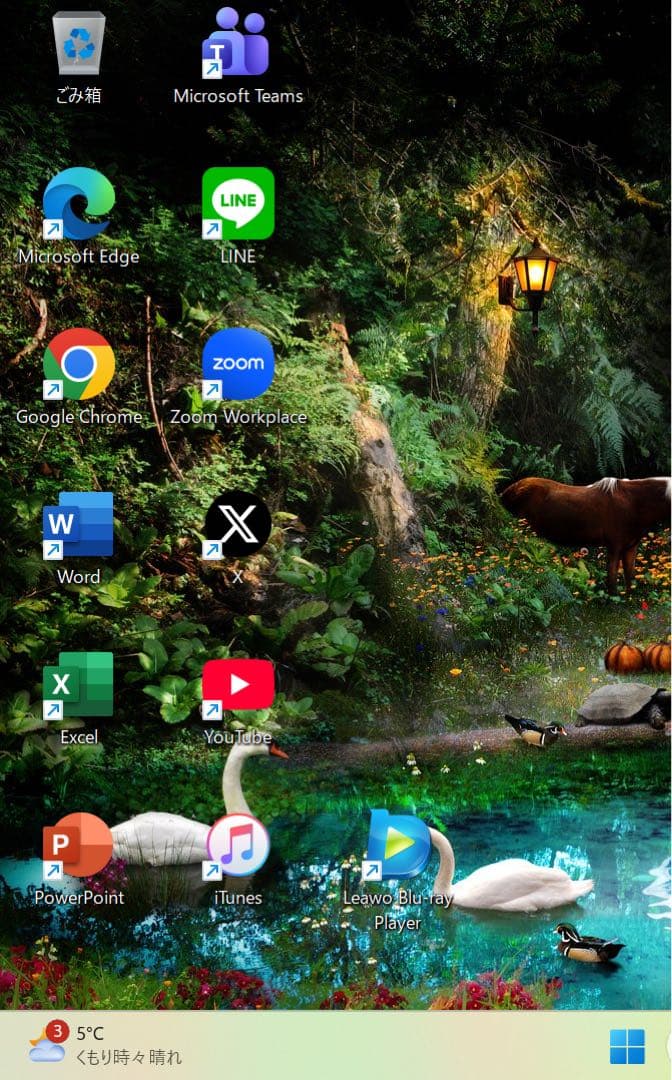The image size is (672, 1080).
Task: Open Word from the desktop
Action: point(78,526)
